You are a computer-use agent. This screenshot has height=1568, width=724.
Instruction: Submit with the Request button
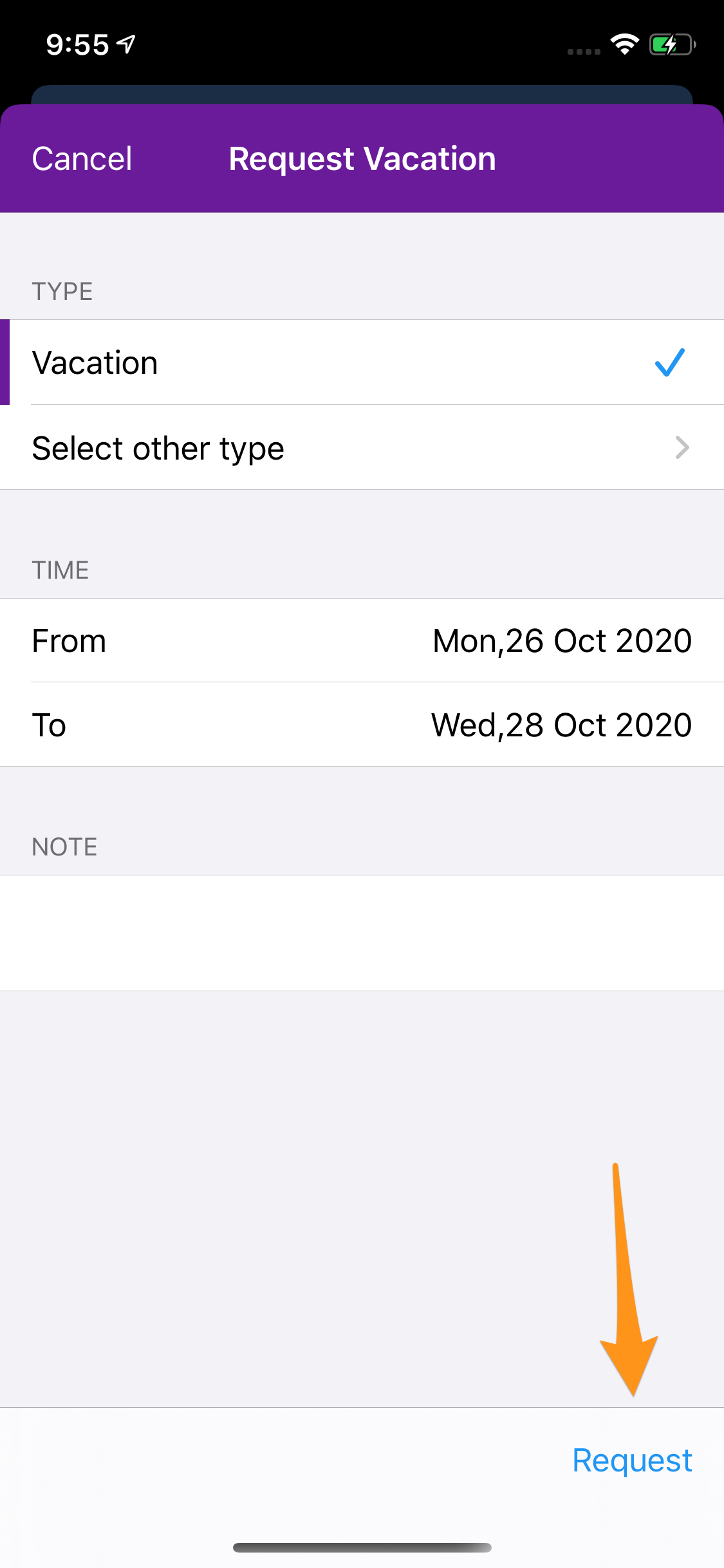pos(632,1460)
